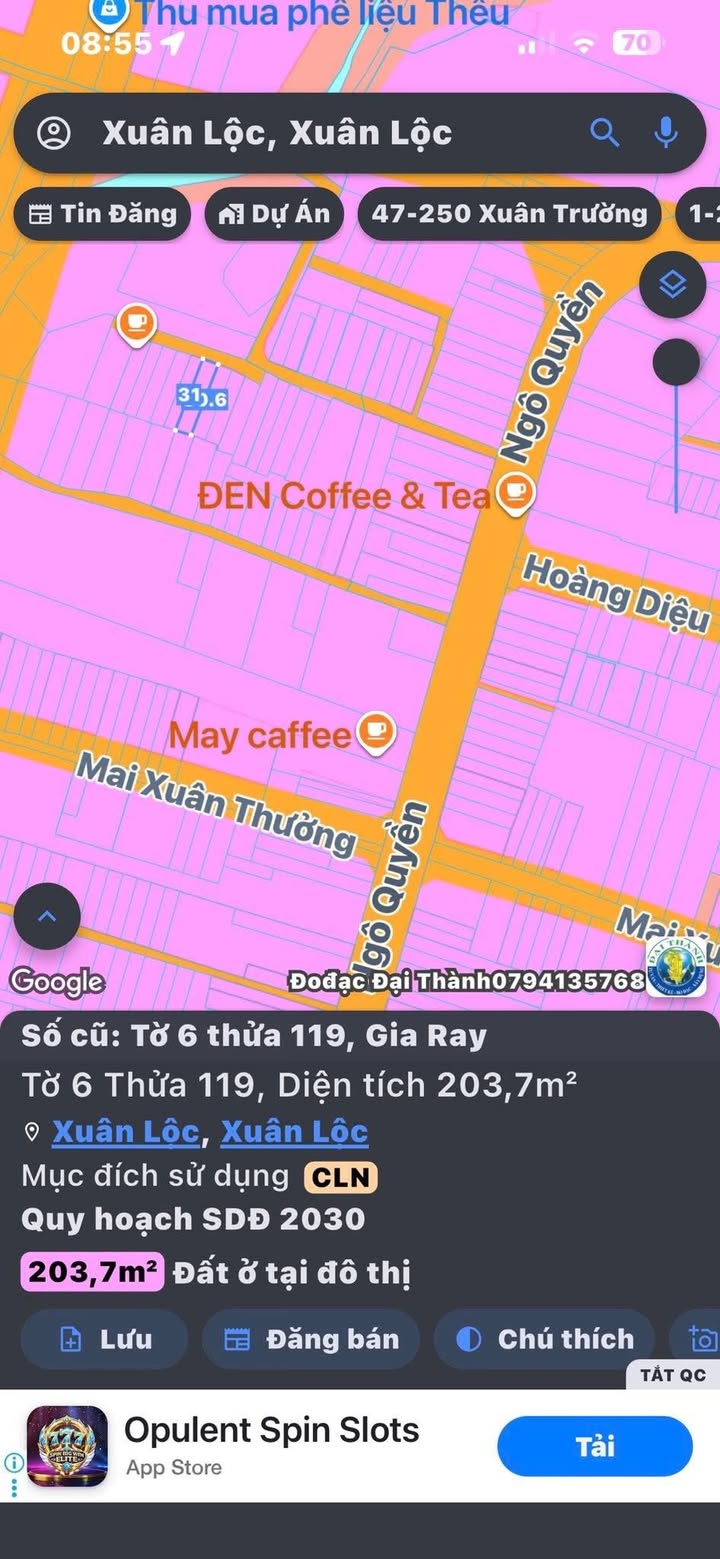Viewport: 720px width, 1559px height.
Task: Expand the panel with the up chevron
Action: pos(47,916)
